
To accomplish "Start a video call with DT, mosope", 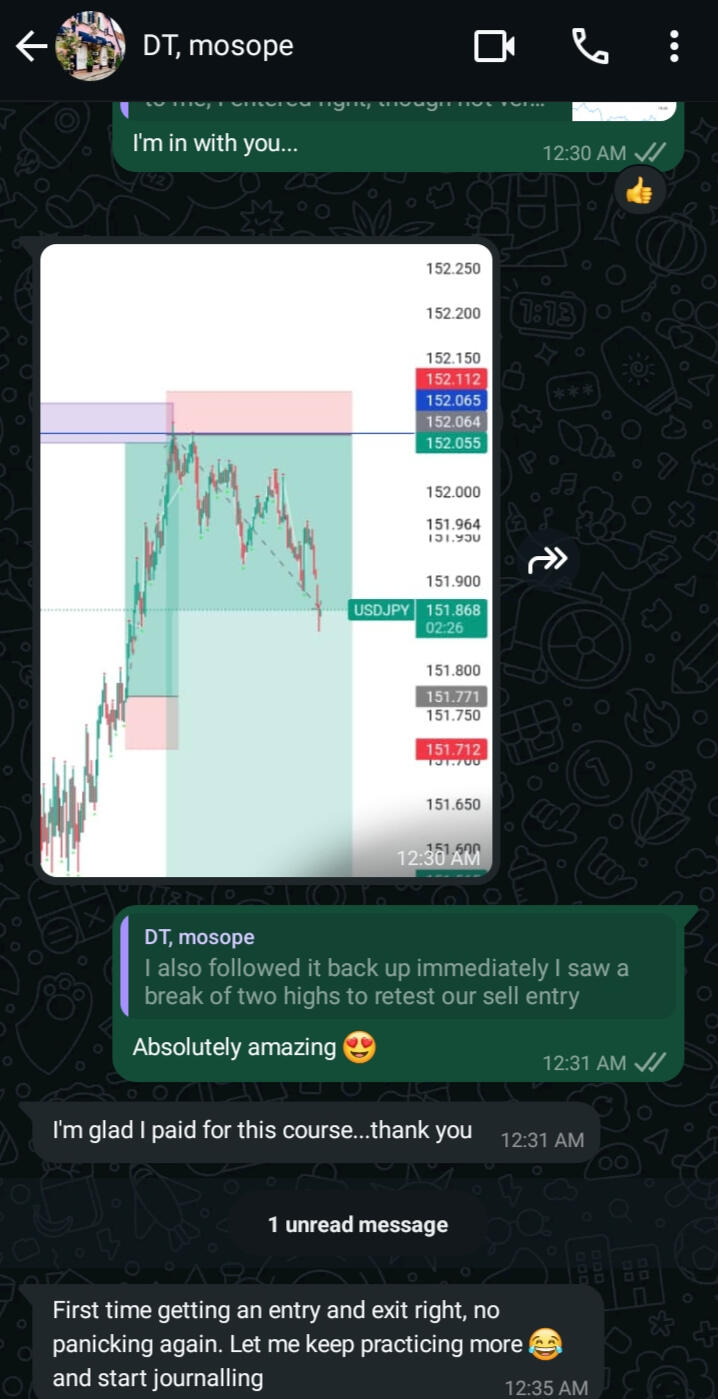I will tap(494, 46).
